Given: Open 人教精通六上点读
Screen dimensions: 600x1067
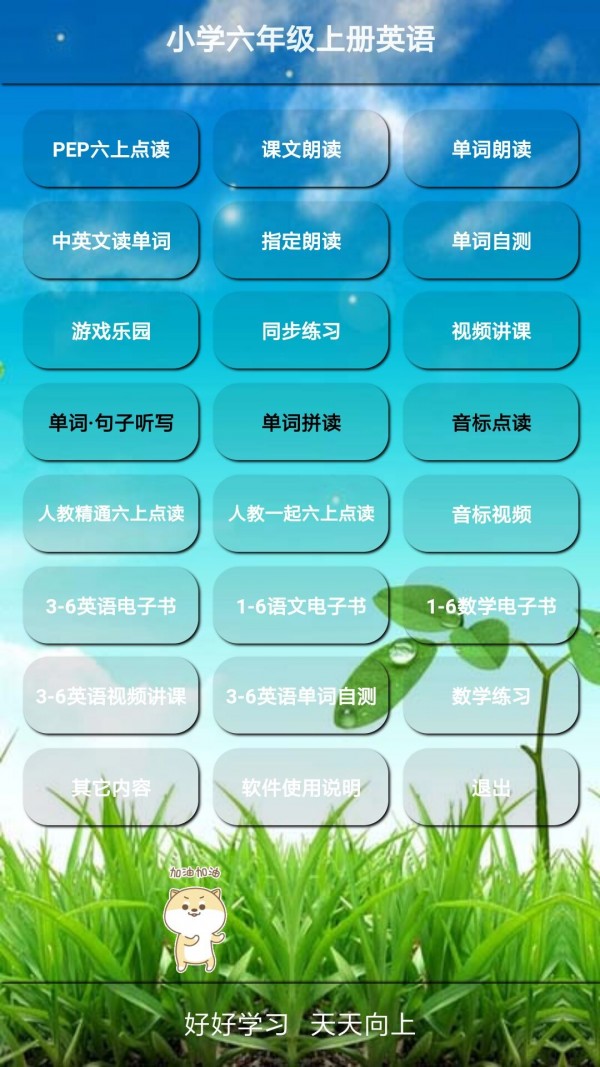Looking at the screenshot, I should point(111,514).
